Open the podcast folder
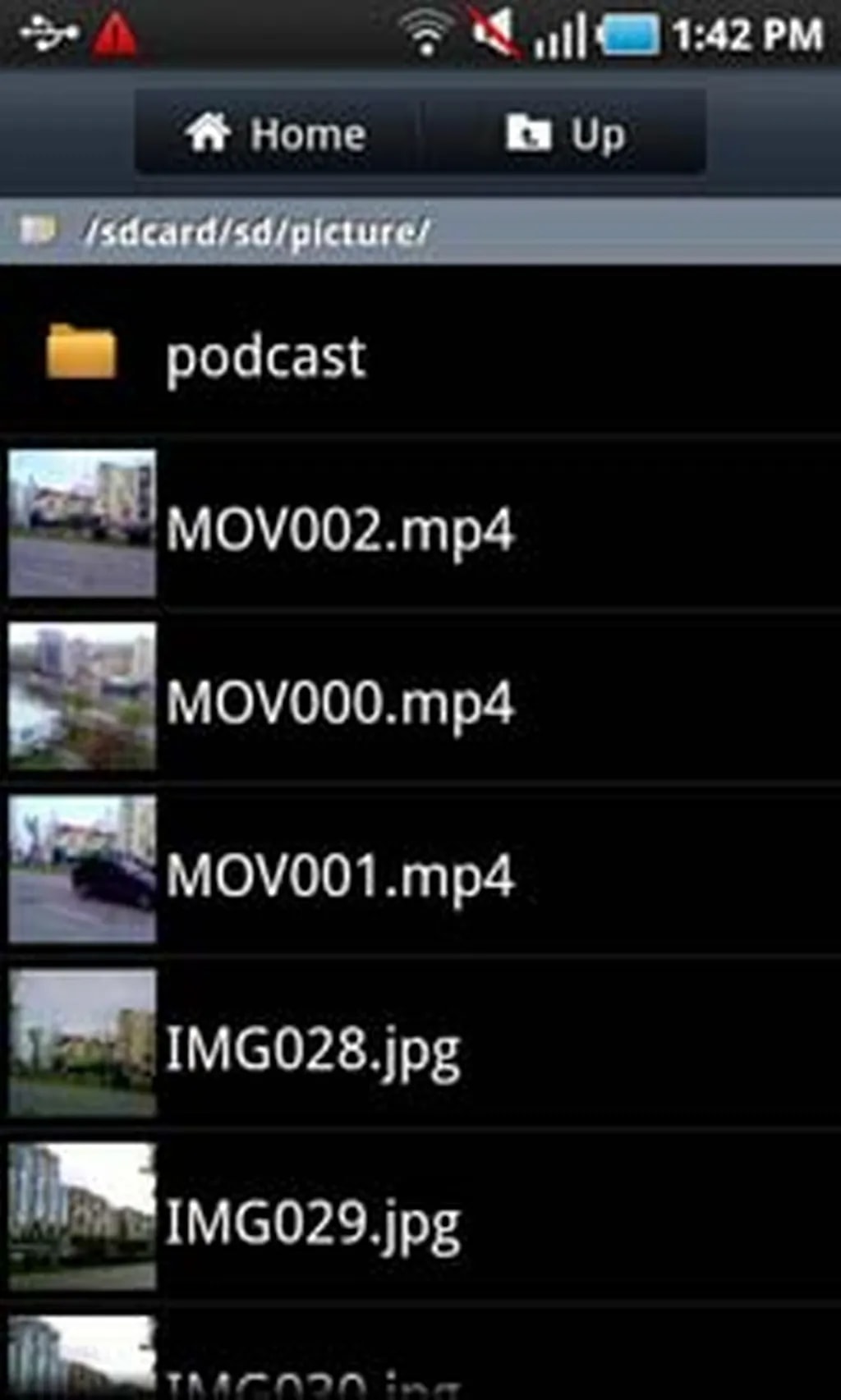The width and height of the screenshot is (841, 1400). tap(265, 356)
